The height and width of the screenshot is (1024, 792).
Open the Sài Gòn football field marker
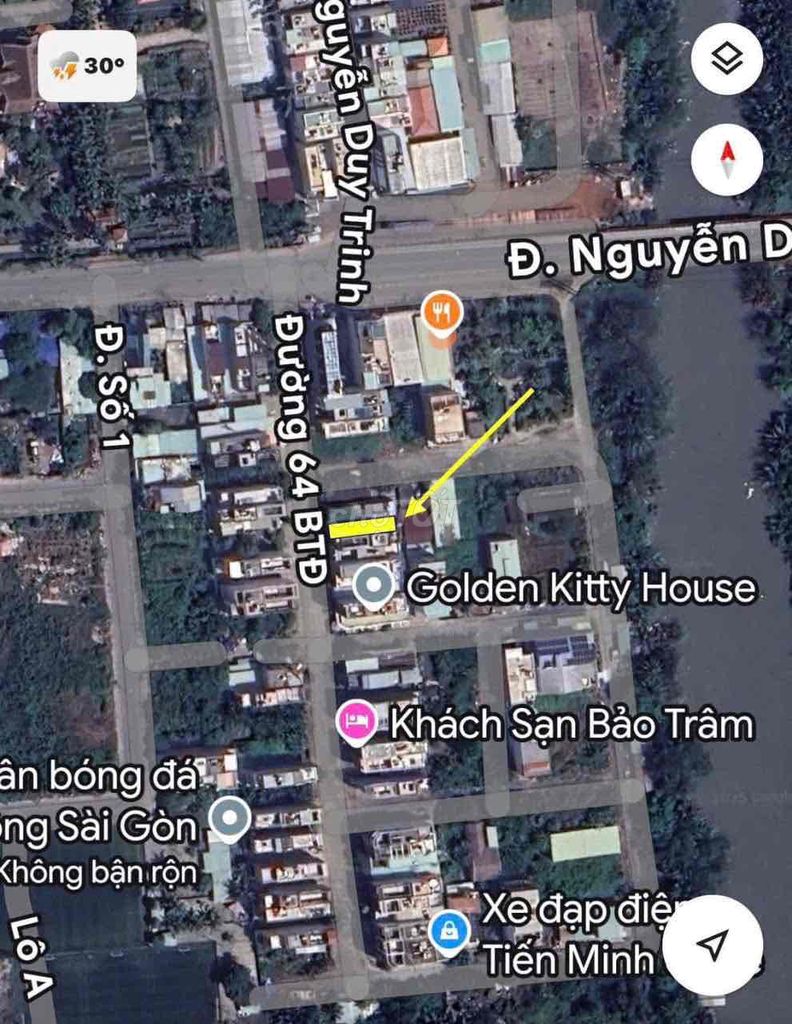231,820
